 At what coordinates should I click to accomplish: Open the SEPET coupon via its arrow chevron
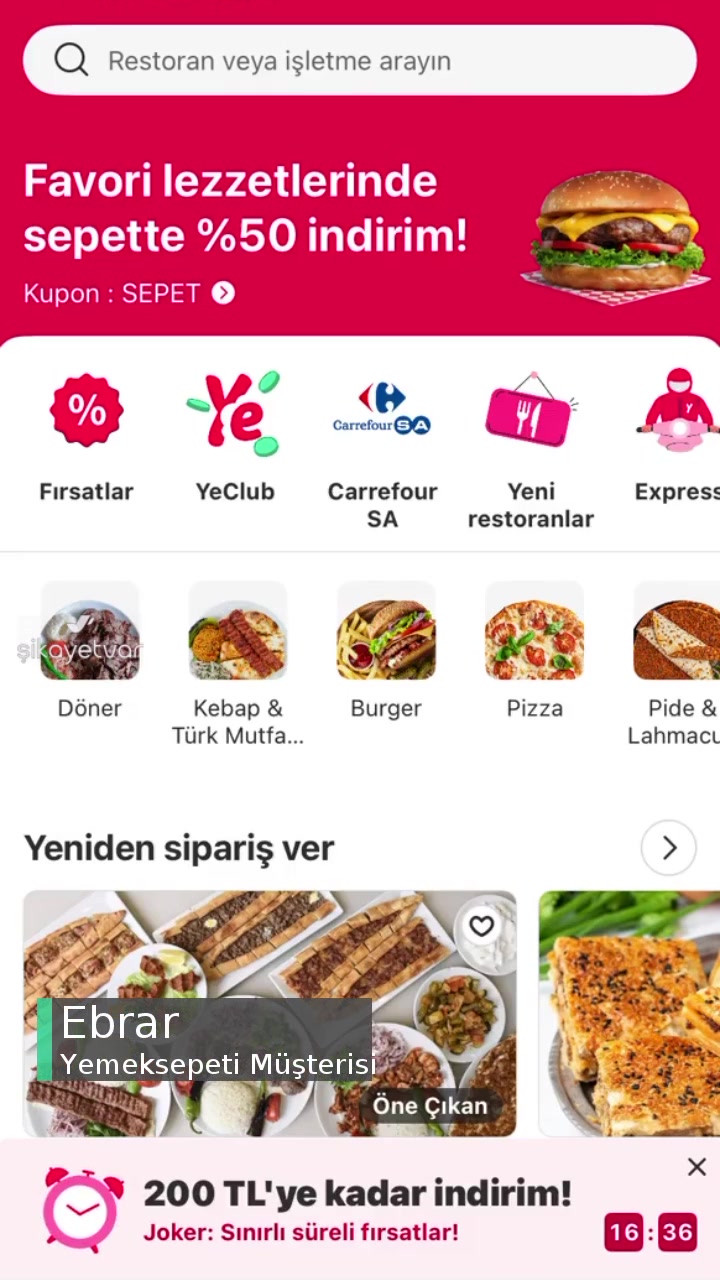tap(223, 293)
